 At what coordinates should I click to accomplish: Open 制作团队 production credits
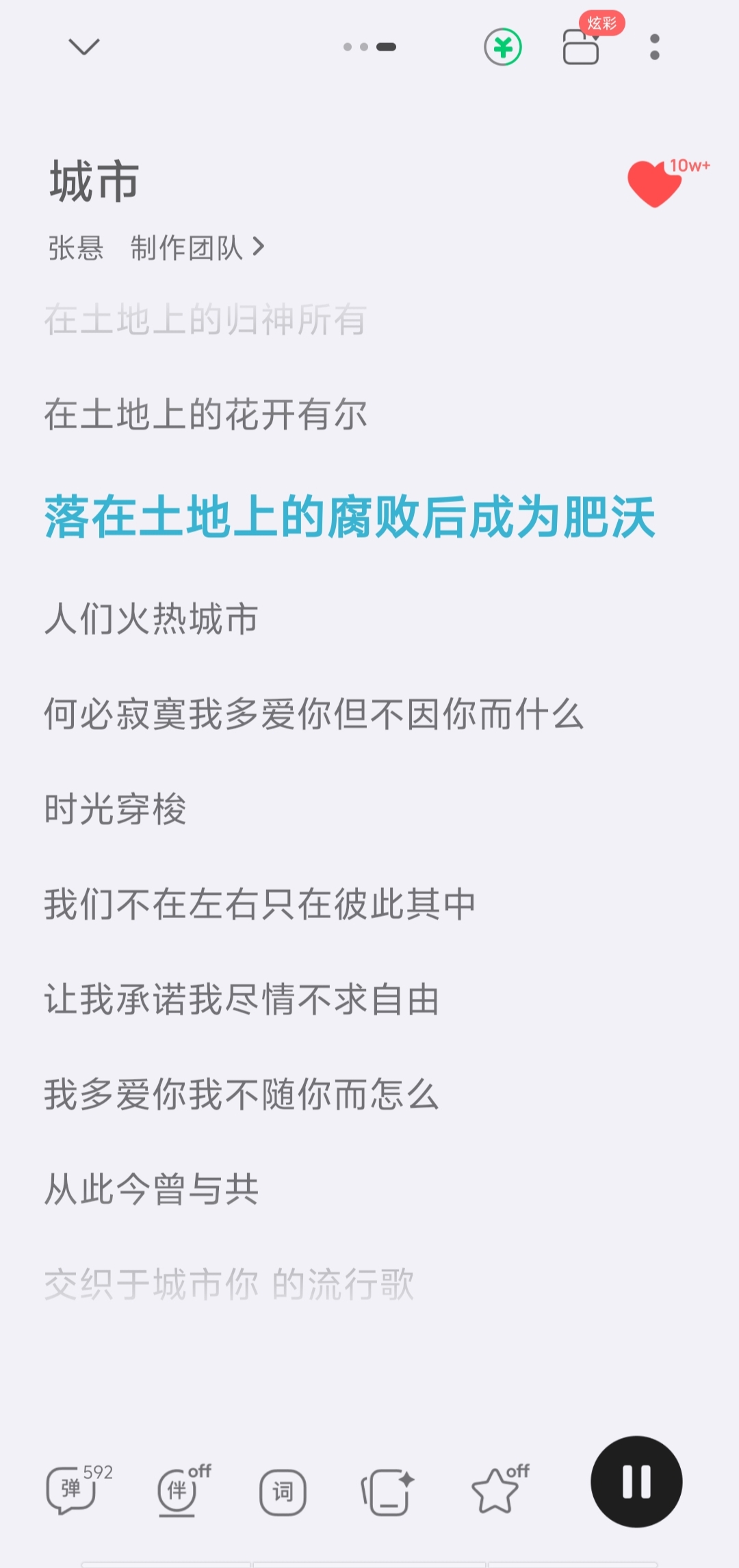pos(196,248)
